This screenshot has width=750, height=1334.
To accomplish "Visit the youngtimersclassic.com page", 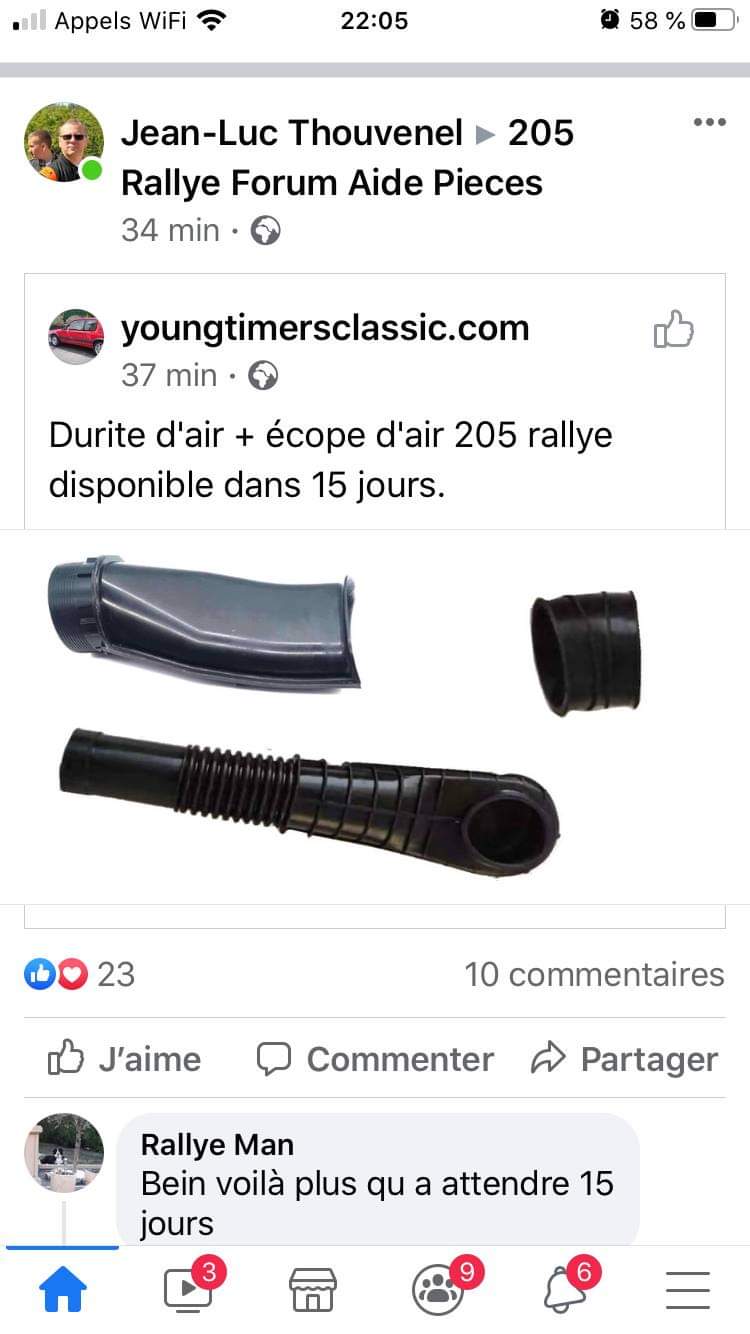I will point(325,328).
